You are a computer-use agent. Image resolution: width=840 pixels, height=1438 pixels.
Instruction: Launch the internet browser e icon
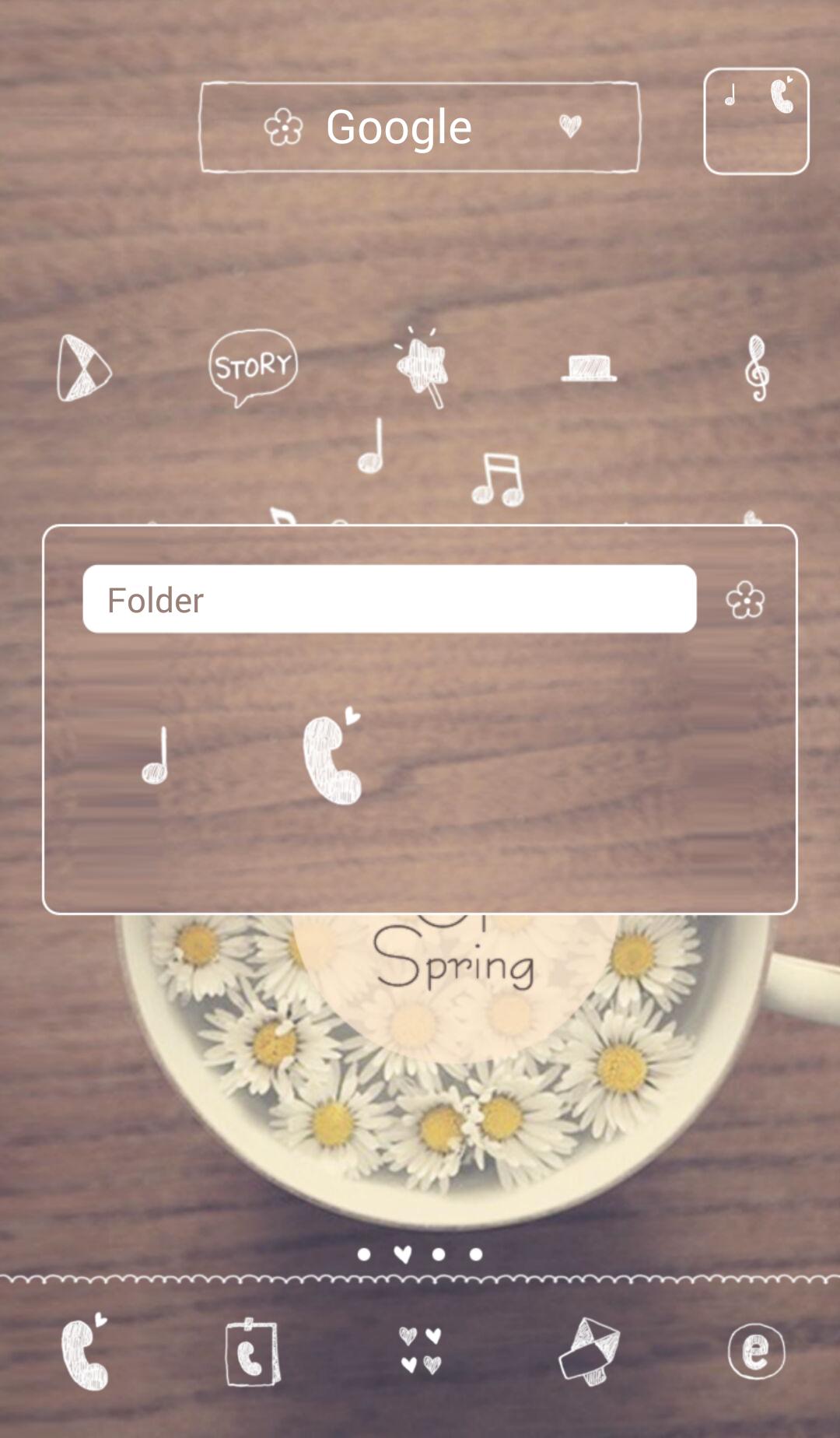click(756, 1352)
